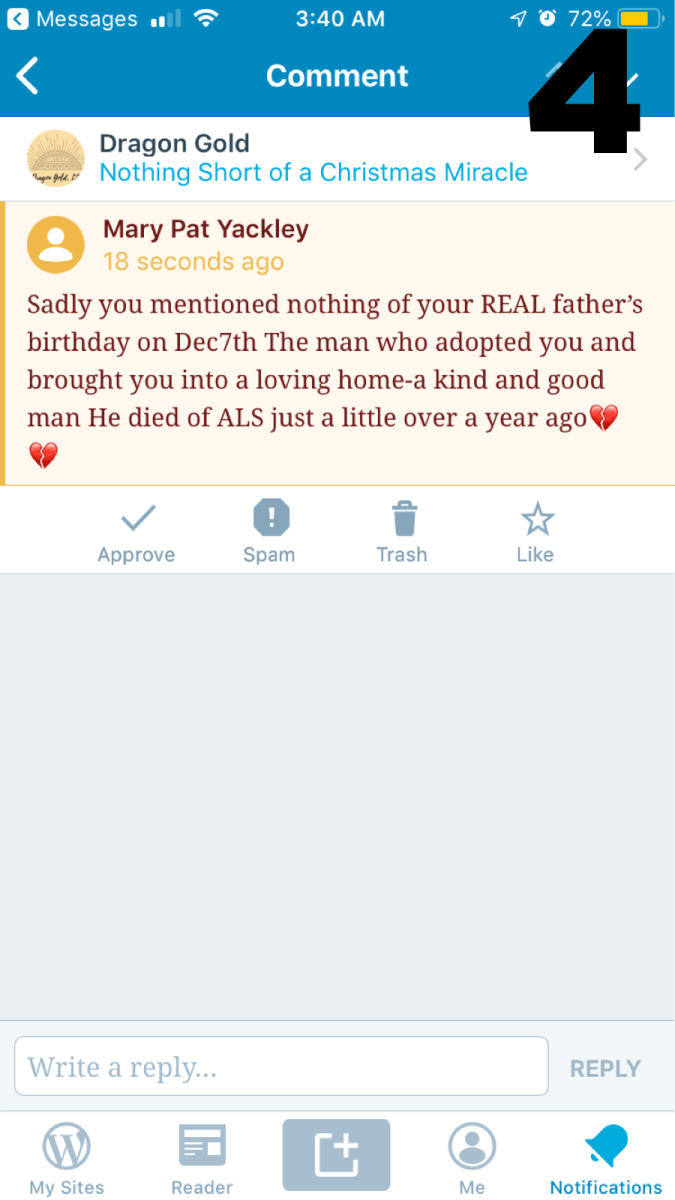The image size is (675, 1200).
Task: Open the Reader tab
Action: click(202, 1157)
